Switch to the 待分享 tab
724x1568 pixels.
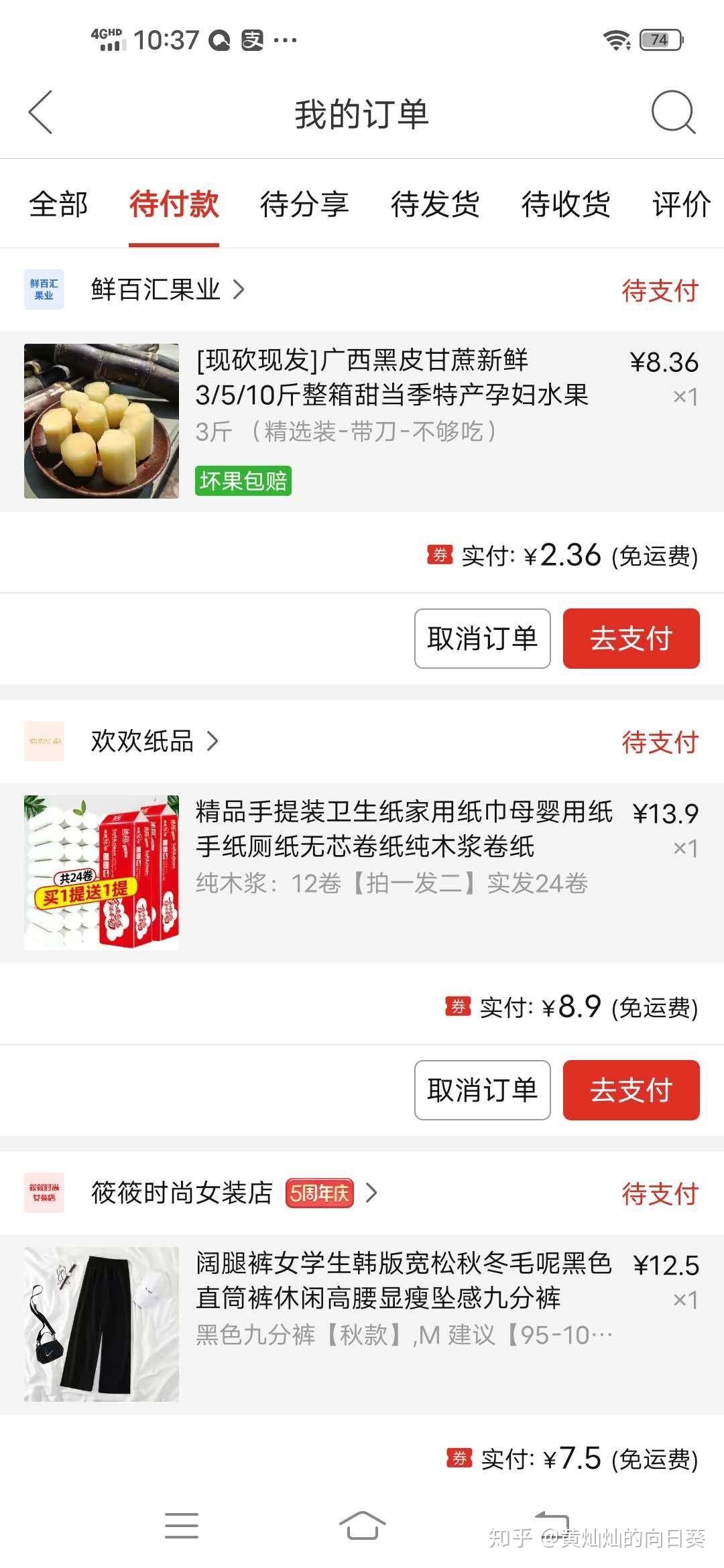tap(304, 204)
